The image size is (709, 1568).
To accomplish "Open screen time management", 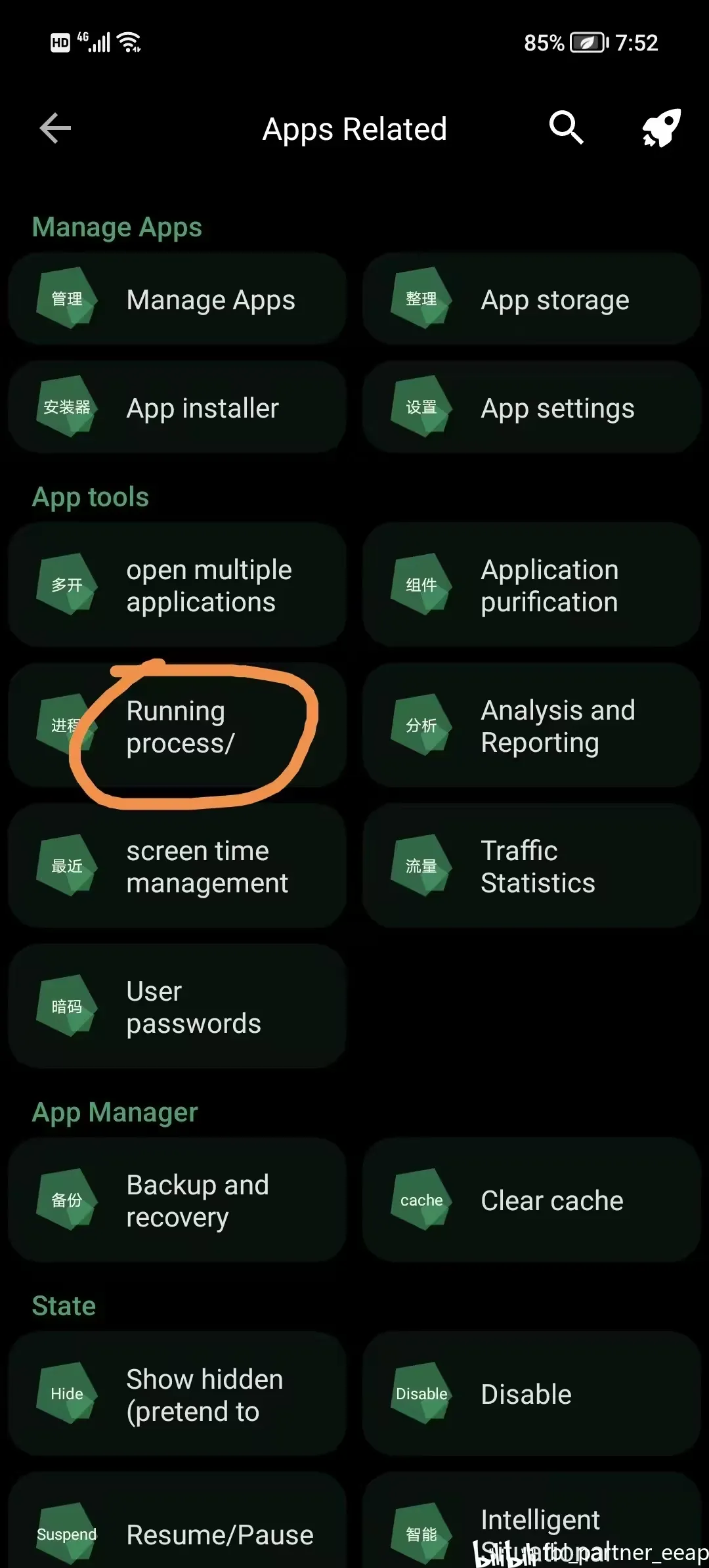I will (177, 866).
